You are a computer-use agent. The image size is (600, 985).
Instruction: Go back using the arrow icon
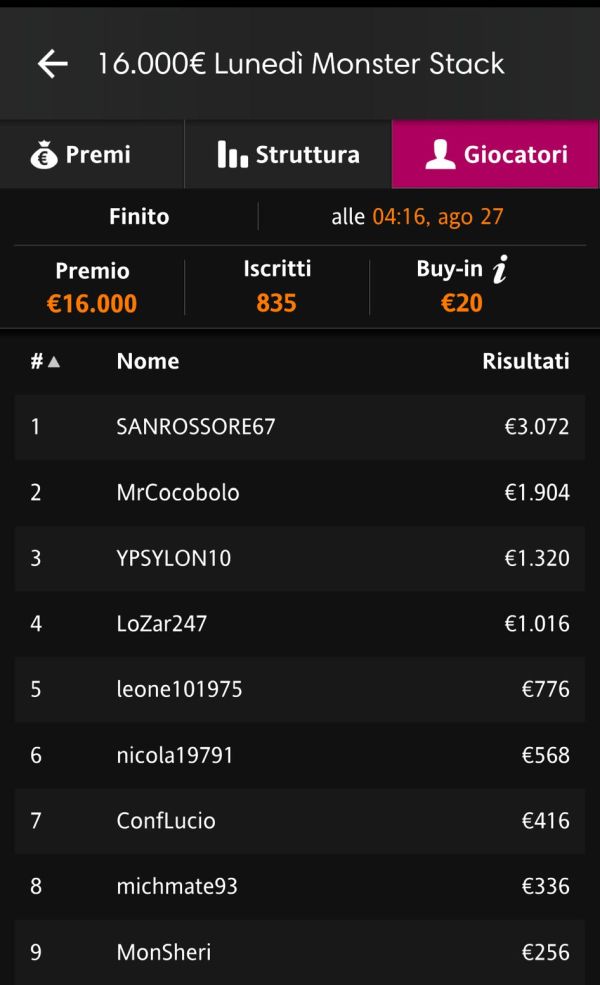click(53, 63)
